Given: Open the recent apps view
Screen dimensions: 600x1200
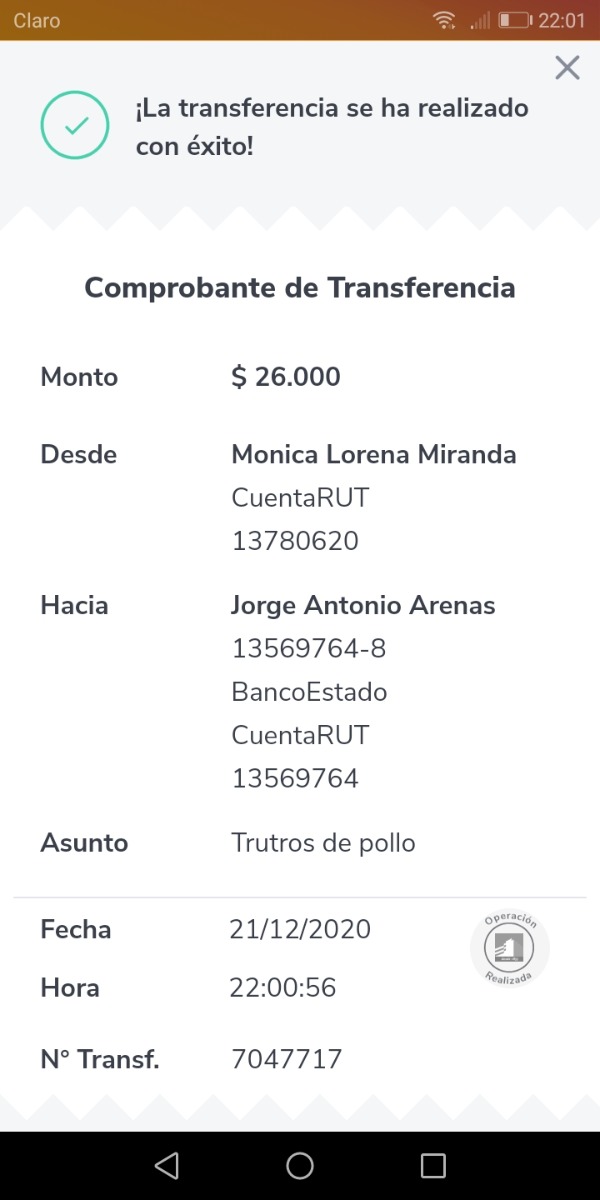Looking at the screenshot, I should (433, 1165).
